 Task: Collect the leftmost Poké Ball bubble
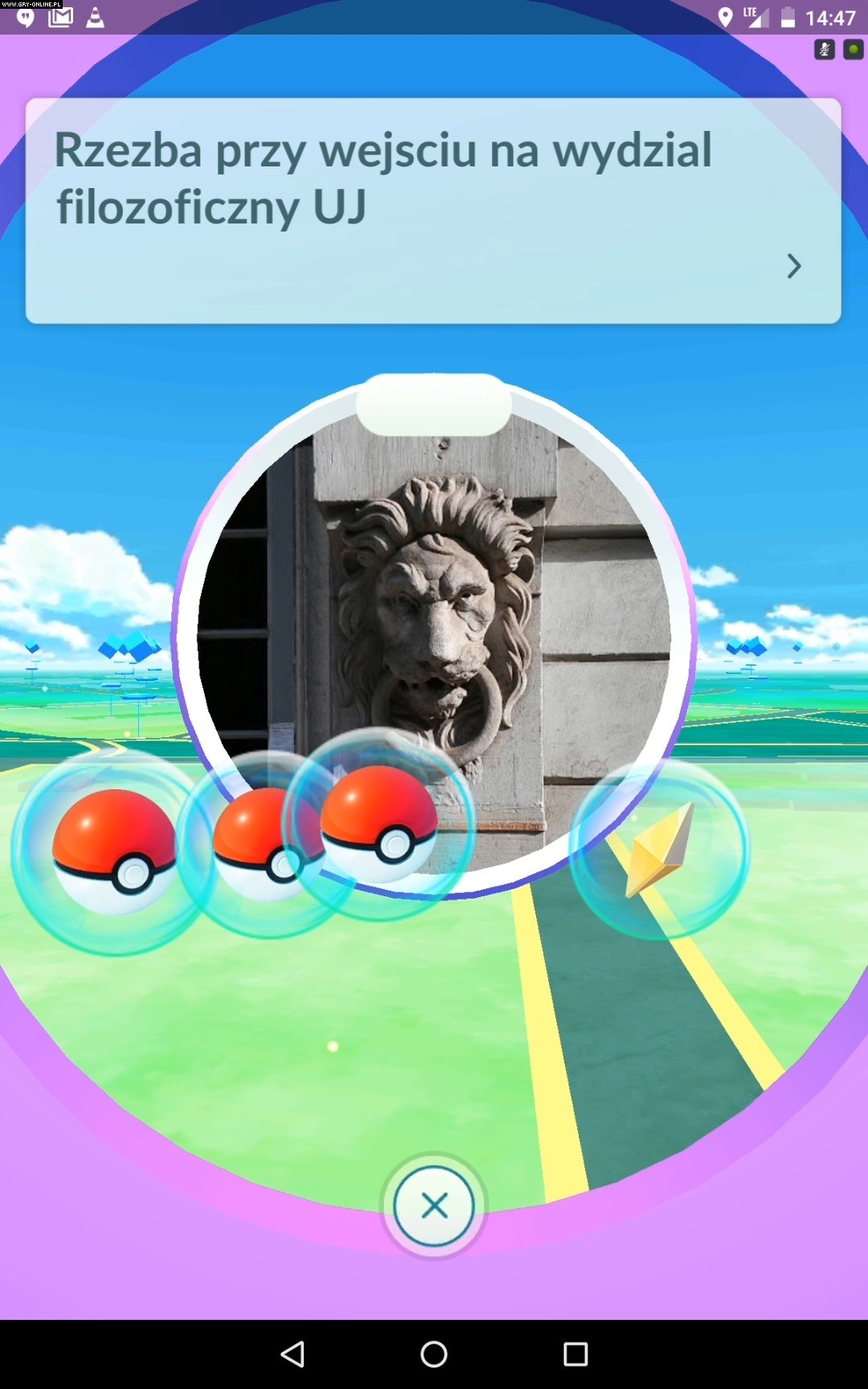coord(114,853)
